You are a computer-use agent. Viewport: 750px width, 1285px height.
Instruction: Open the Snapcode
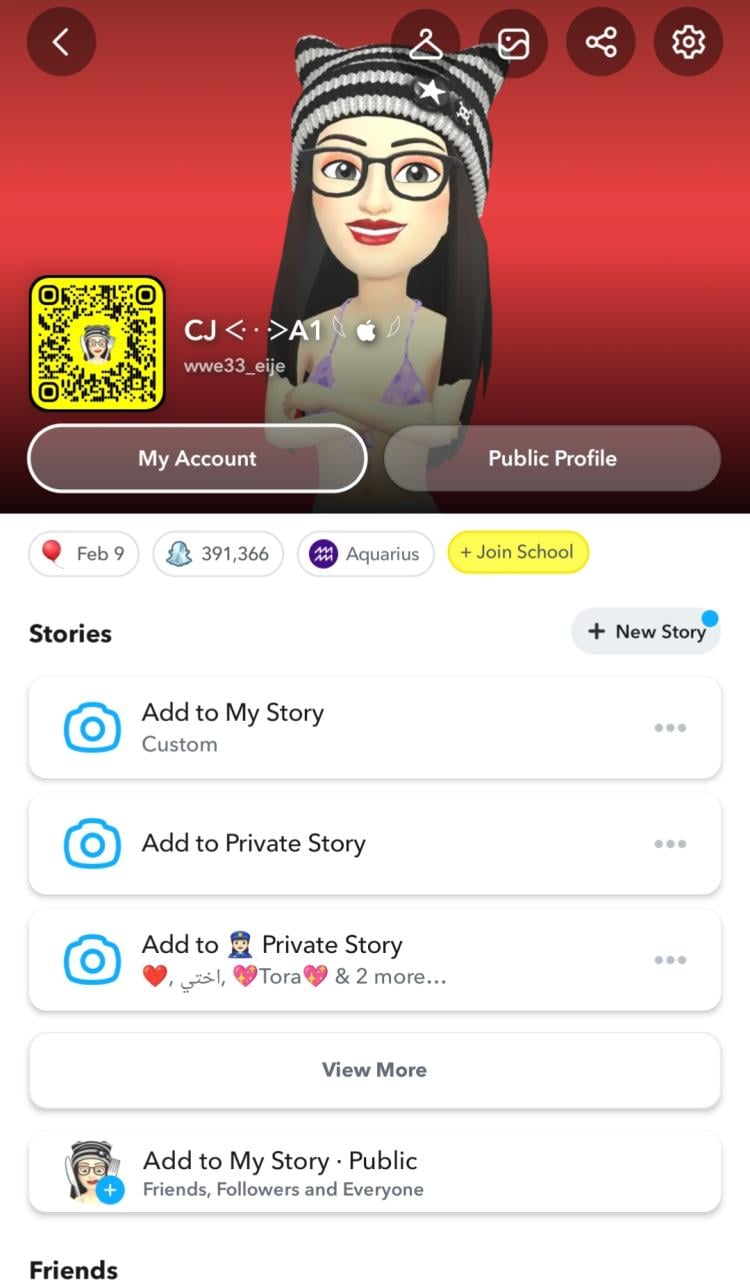pyautogui.click(x=97, y=344)
